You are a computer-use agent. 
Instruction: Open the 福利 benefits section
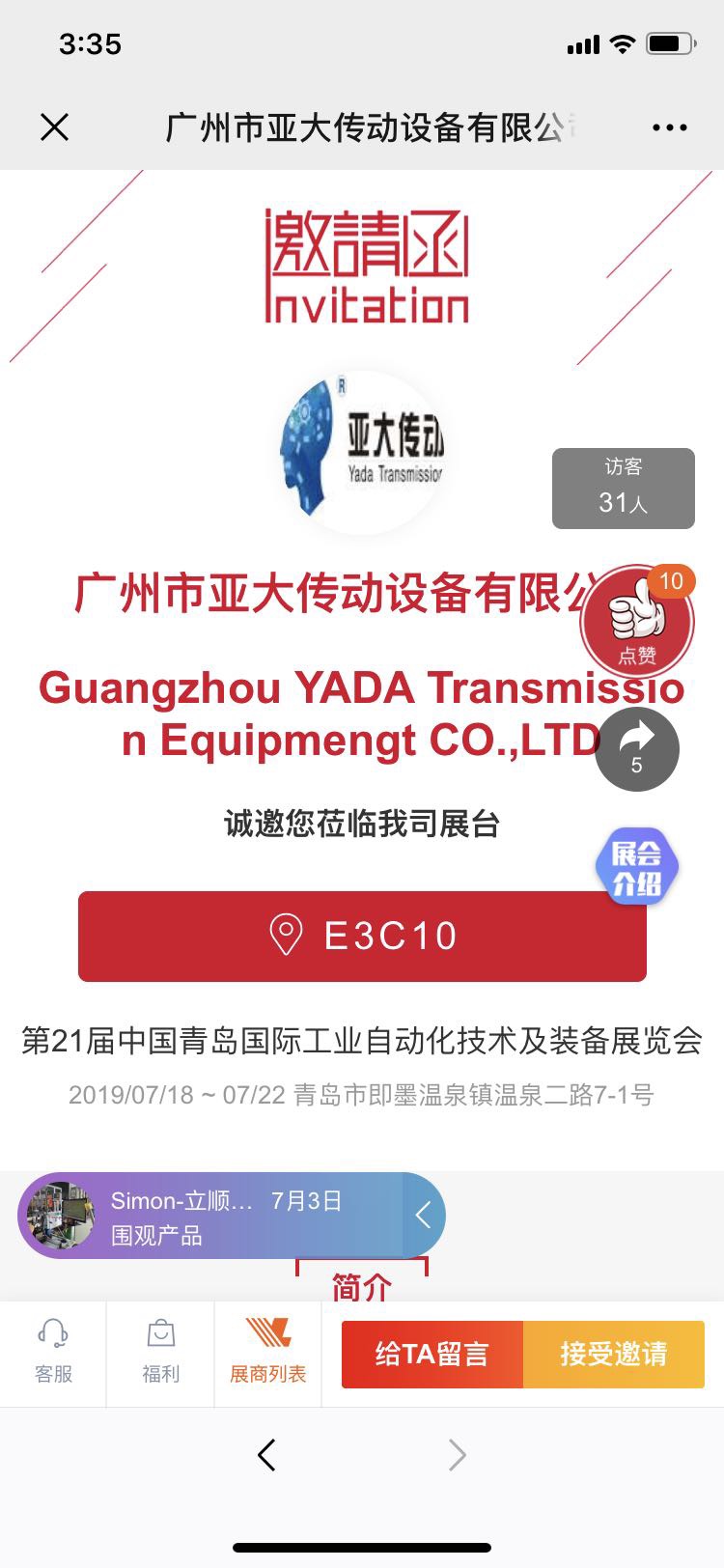point(160,1353)
